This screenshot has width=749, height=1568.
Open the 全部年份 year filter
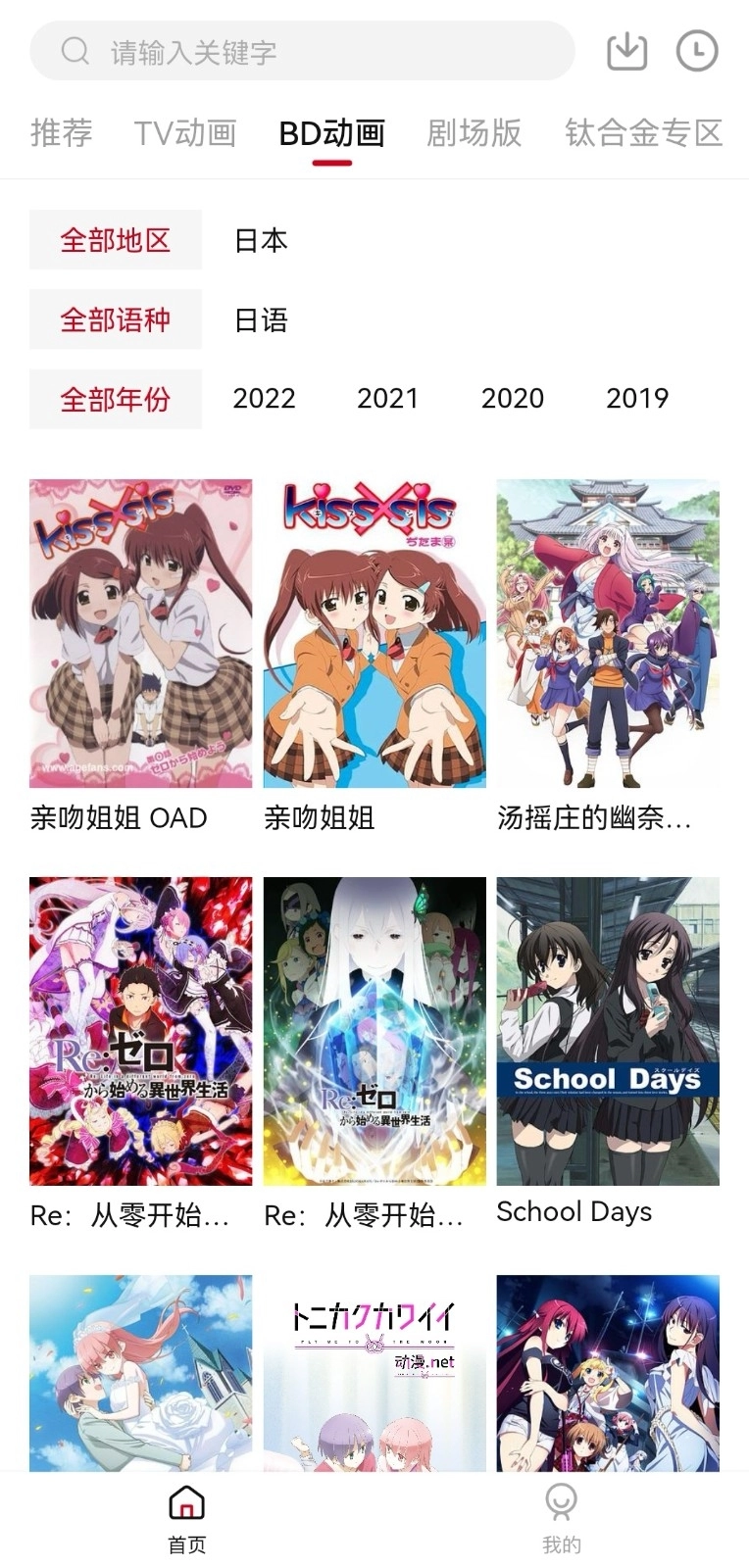click(116, 398)
